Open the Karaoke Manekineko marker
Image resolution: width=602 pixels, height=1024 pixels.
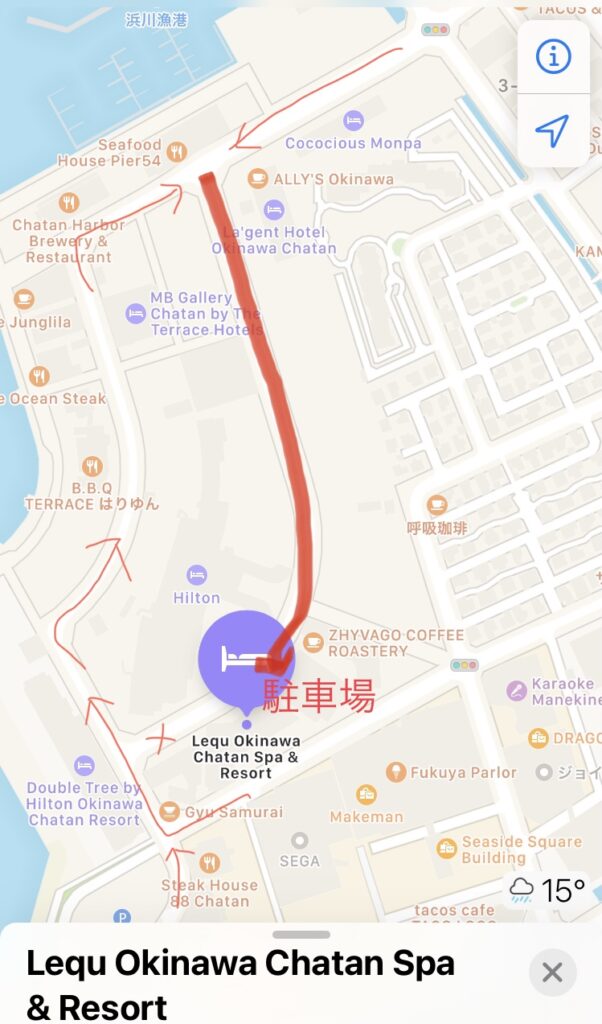[x=516, y=690]
